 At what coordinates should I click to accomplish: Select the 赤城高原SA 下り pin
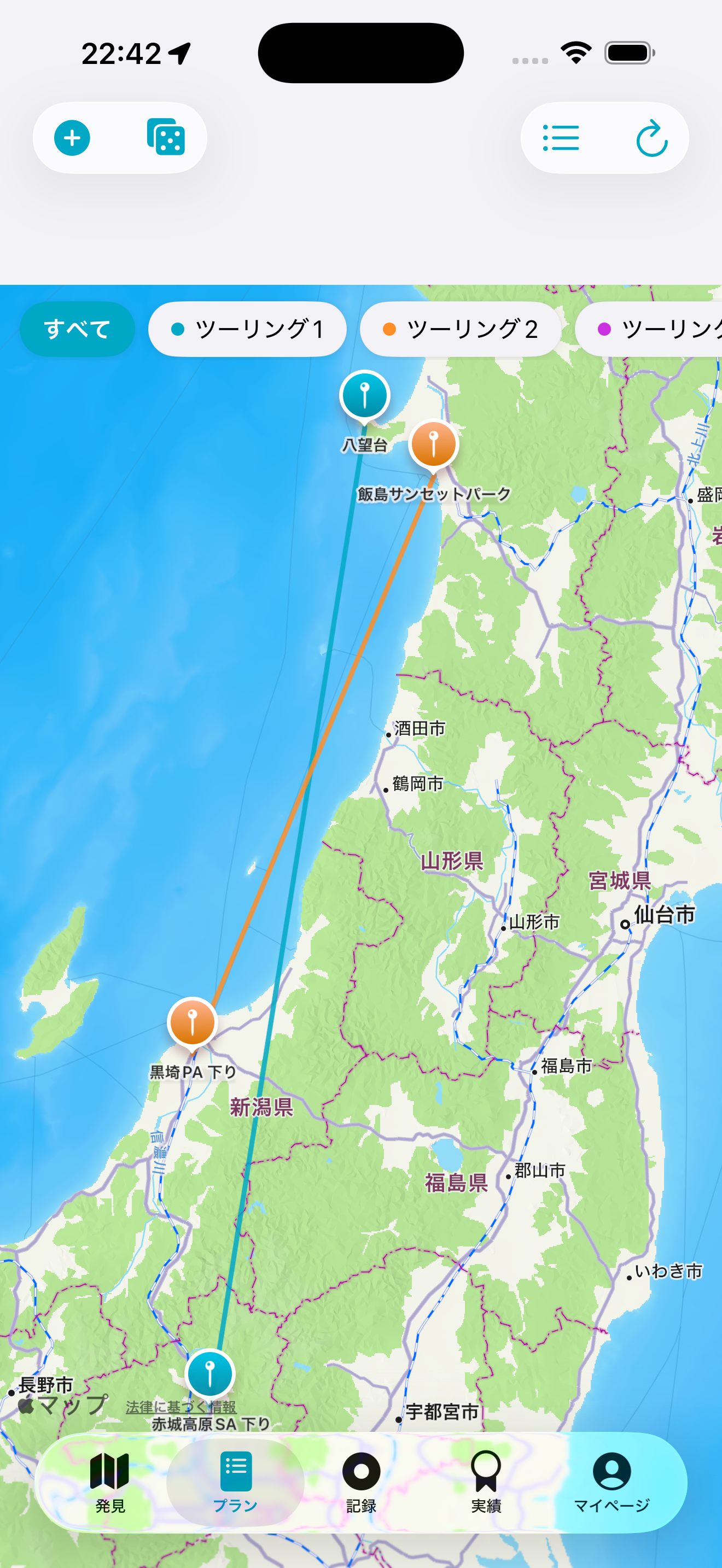tap(210, 1374)
